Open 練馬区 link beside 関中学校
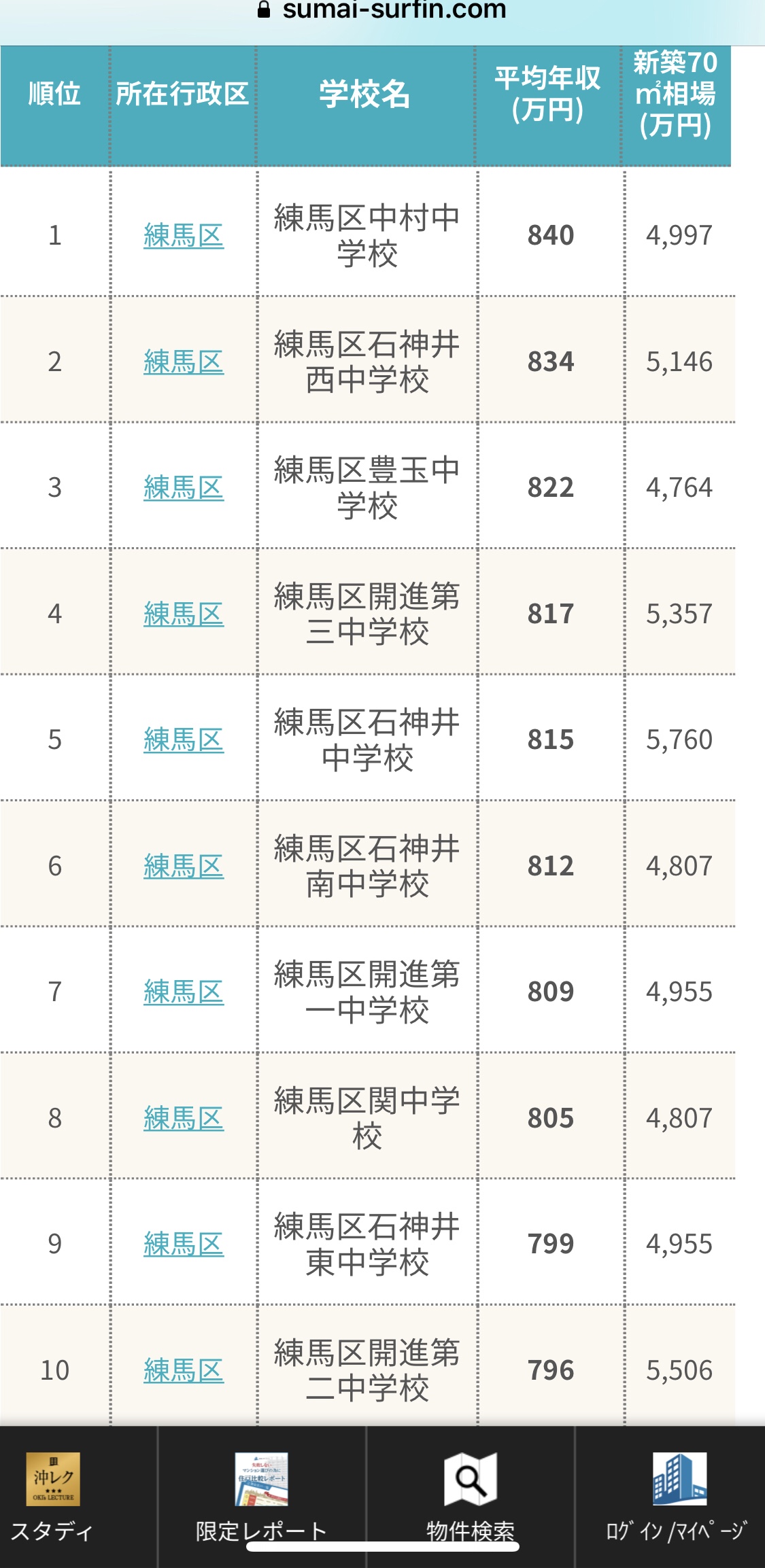Screen dimensions: 765x1568 tap(184, 1119)
